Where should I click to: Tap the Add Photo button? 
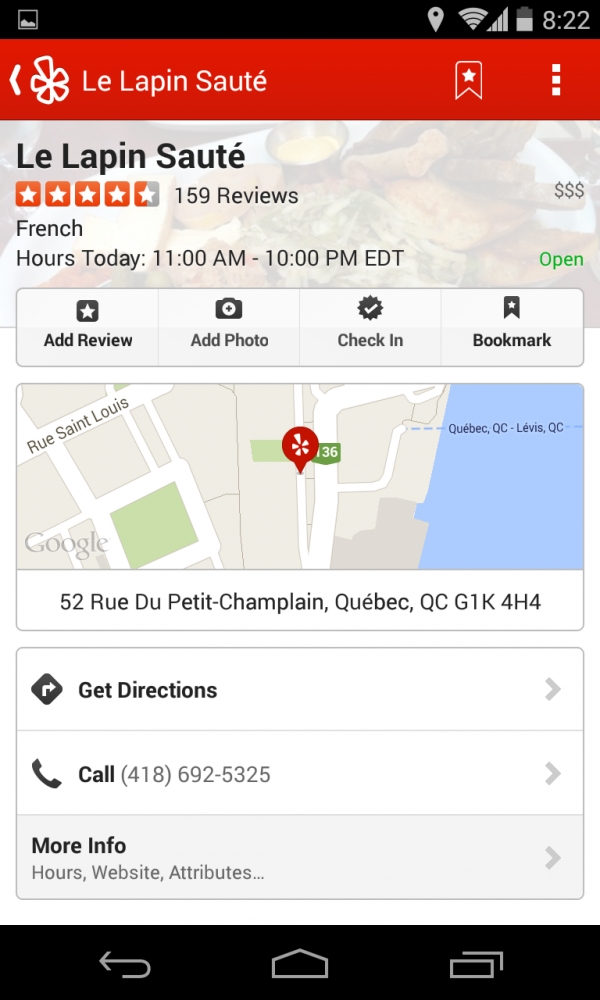coord(229,327)
